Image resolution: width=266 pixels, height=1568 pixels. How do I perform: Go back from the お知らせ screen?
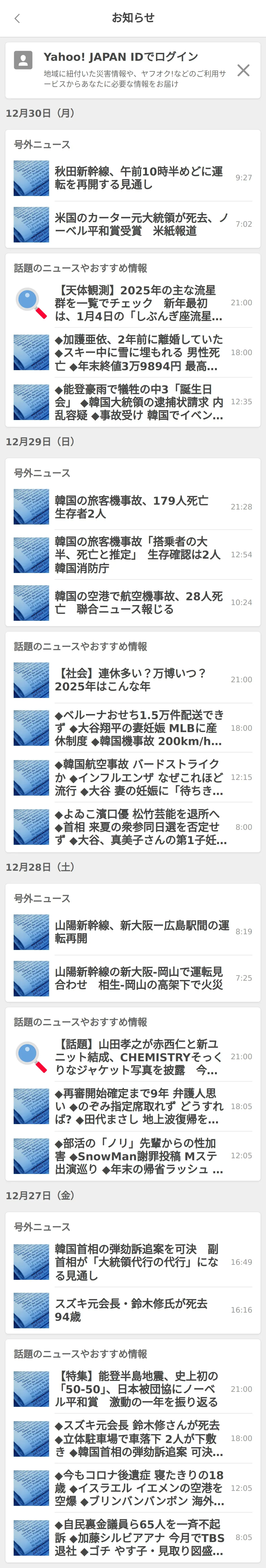[17, 18]
